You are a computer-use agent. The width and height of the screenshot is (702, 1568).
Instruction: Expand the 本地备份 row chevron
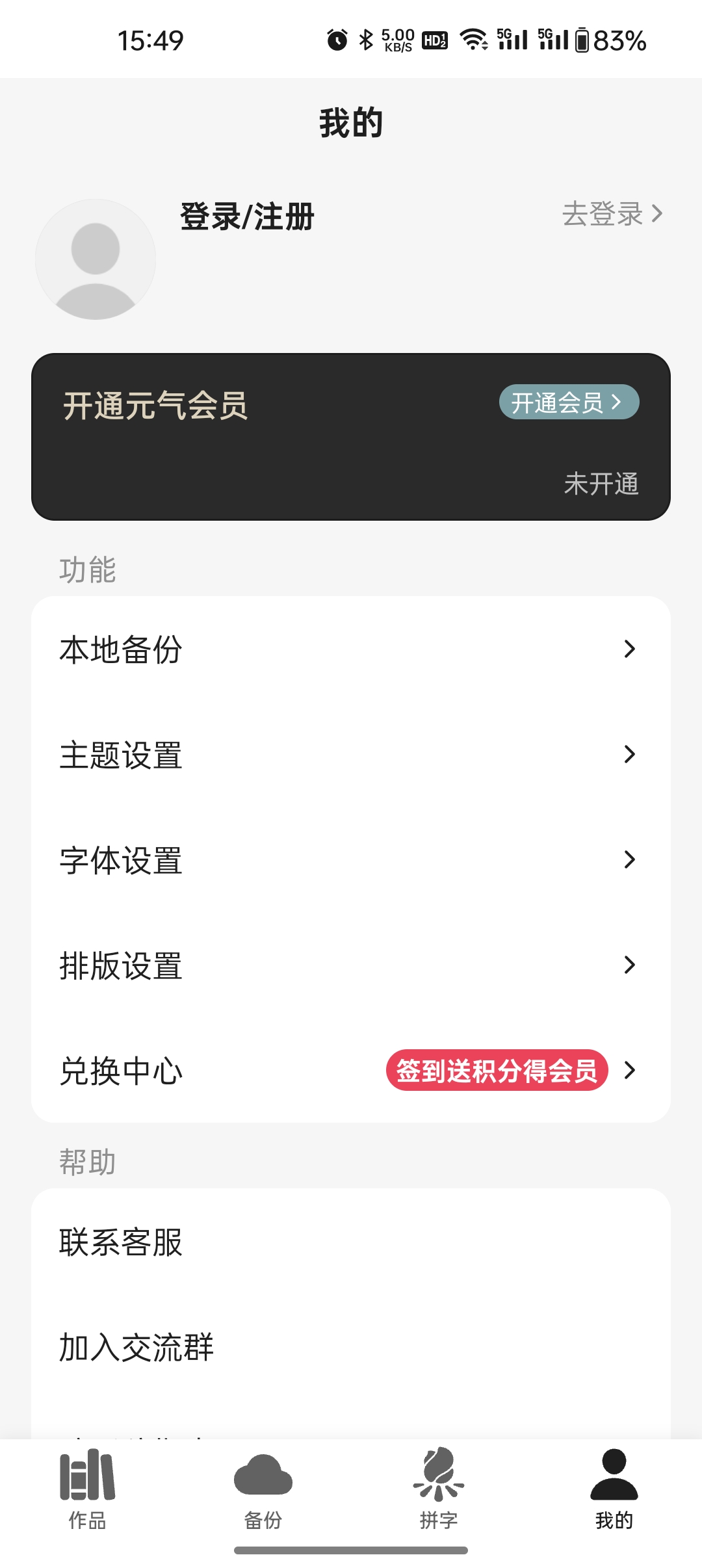pyautogui.click(x=629, y=649)
